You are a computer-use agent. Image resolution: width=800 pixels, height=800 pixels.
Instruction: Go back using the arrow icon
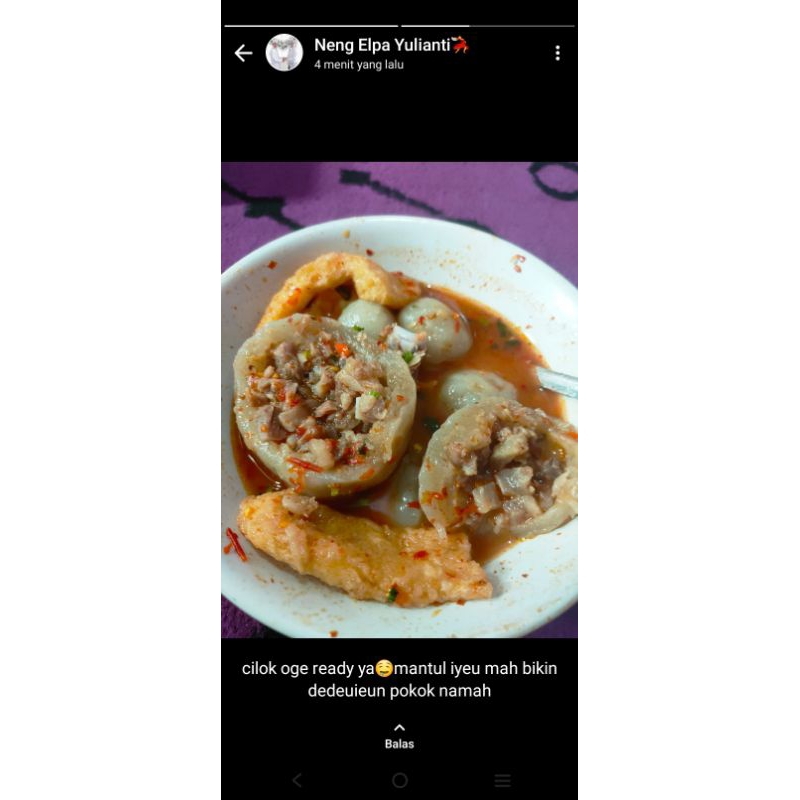coord(243,53)
